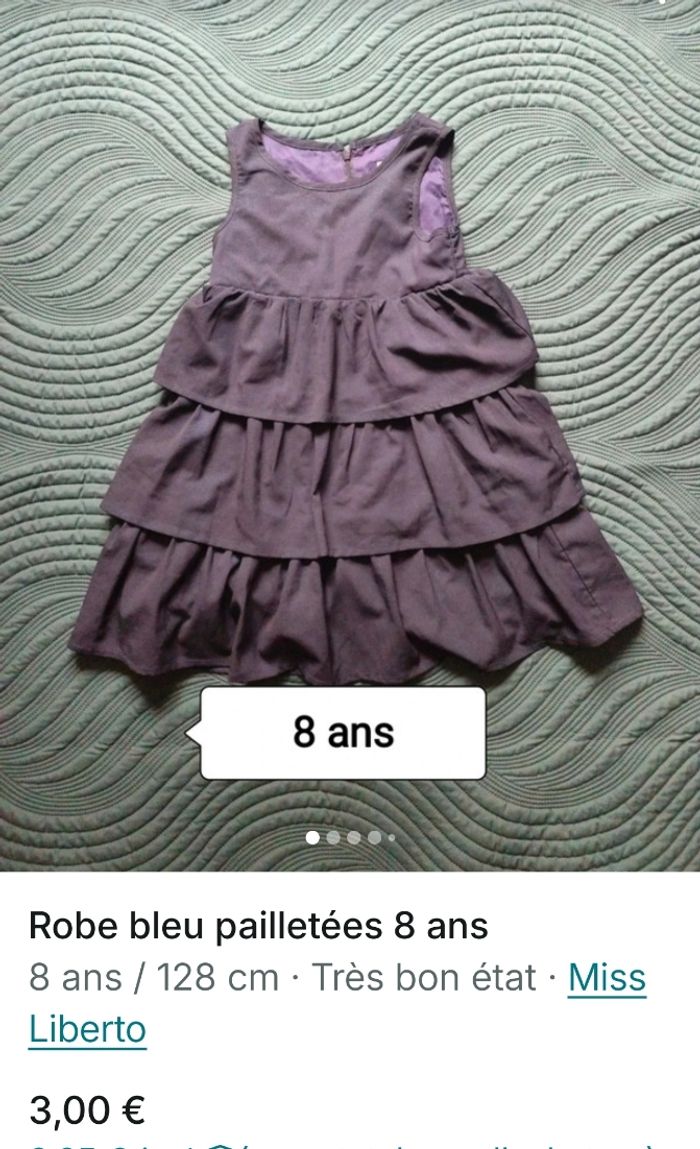Tap the photo carousel page indicator dots
The width and height of the screenshot is (700, 1149).
[x=351, y=837]
